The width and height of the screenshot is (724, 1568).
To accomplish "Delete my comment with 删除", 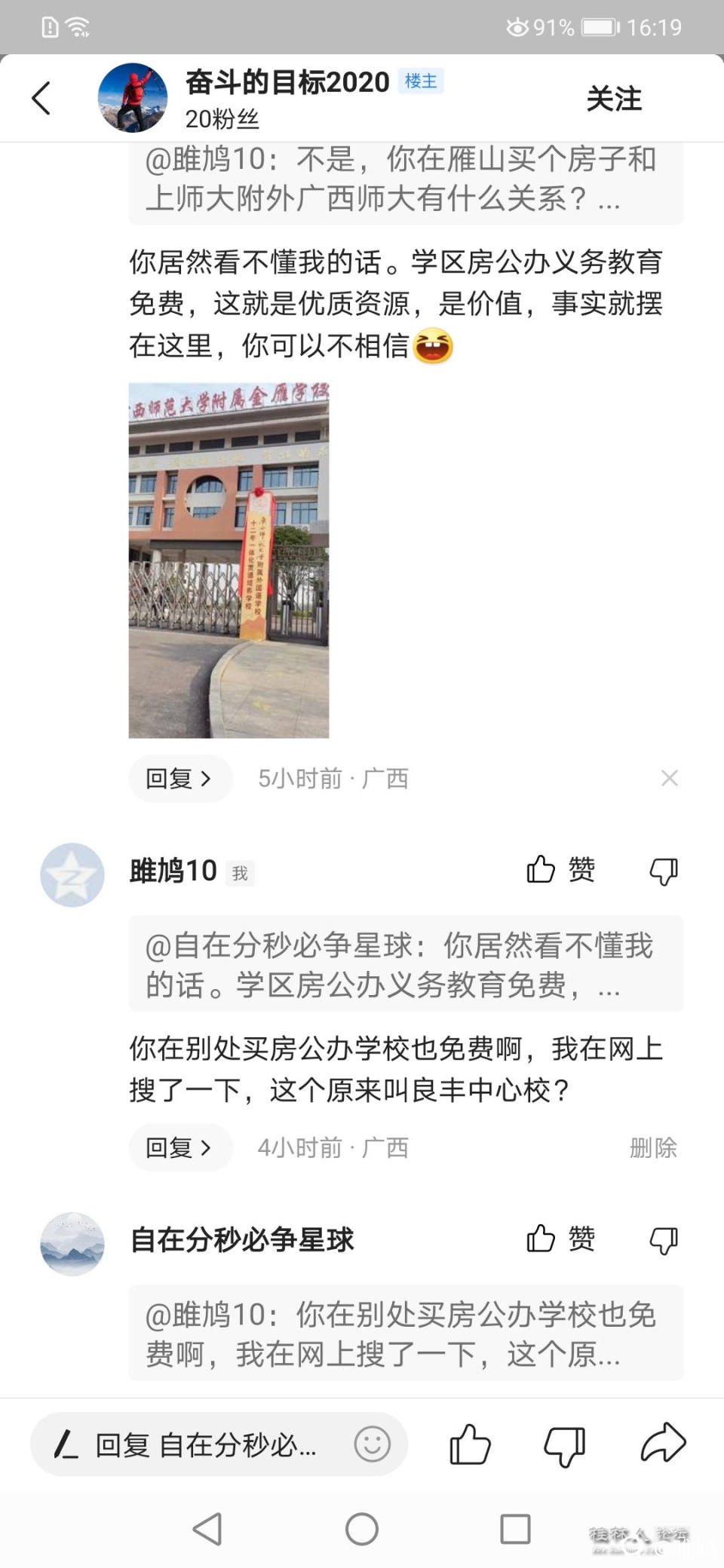I will pos(653,1147).
